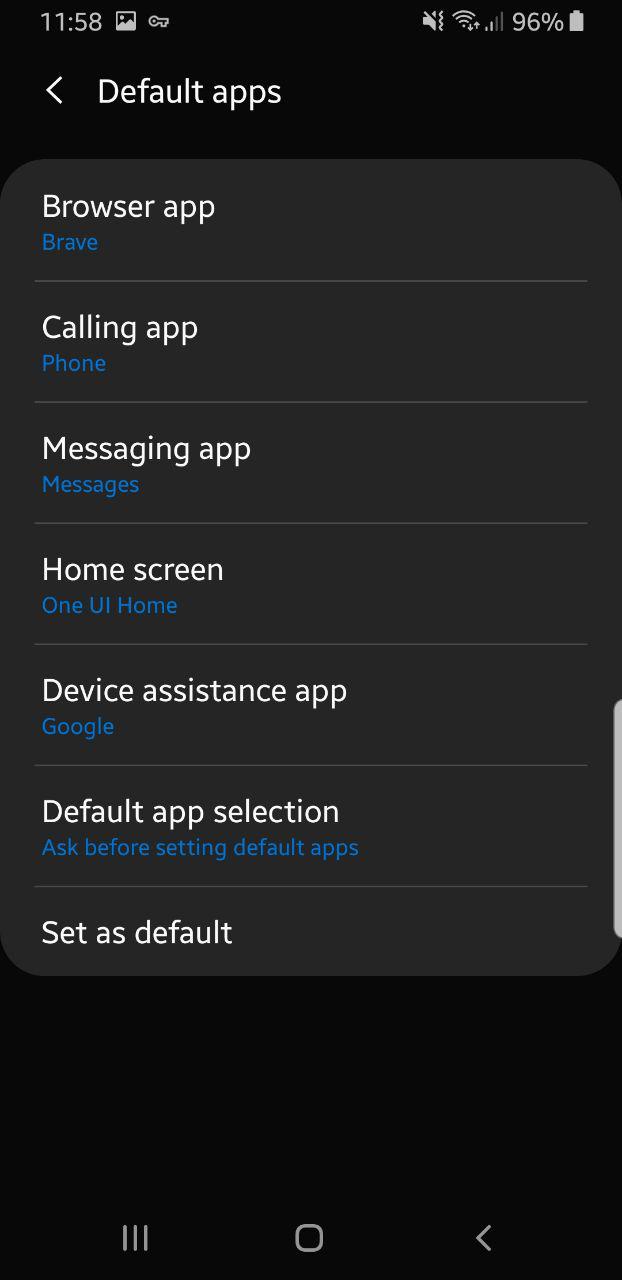Open Home screen default setting
The height and width of the screenshot is (1280, 622).
311,584
